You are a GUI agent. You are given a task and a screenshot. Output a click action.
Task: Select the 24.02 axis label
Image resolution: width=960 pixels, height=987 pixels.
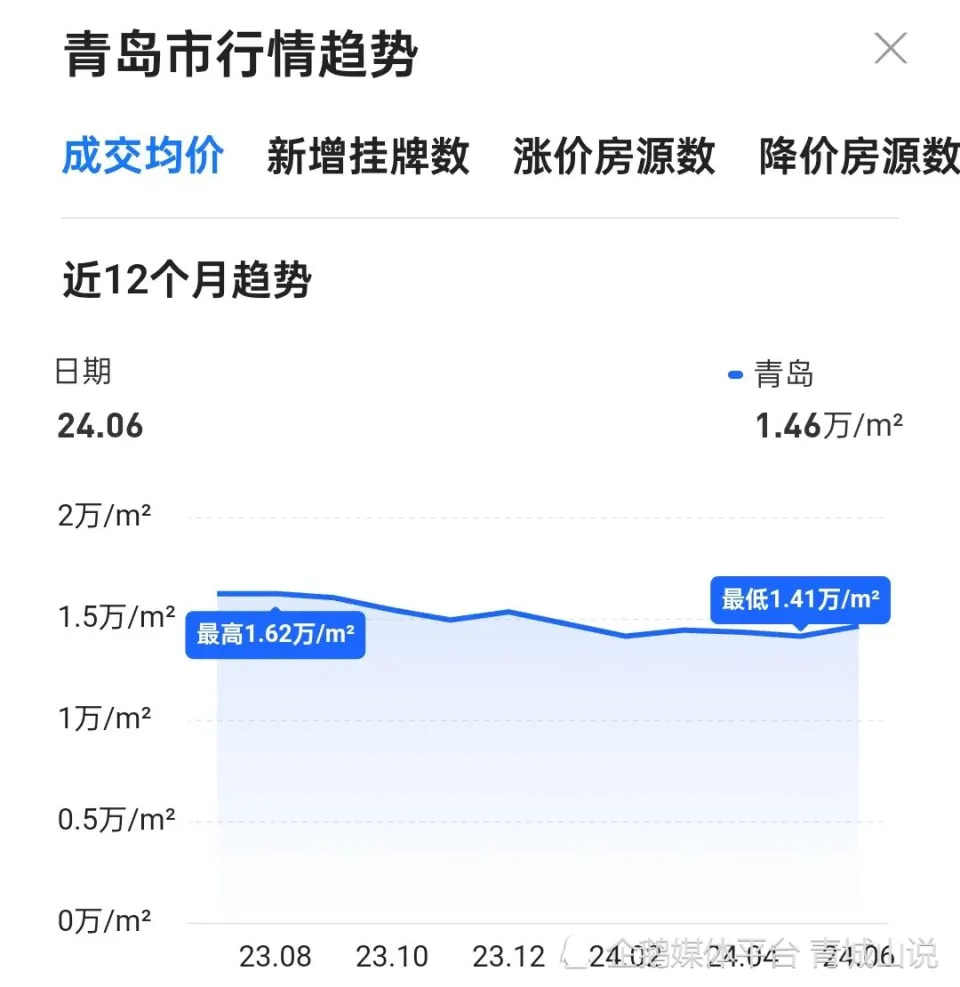pyautogui.click(x=625, y=957)
